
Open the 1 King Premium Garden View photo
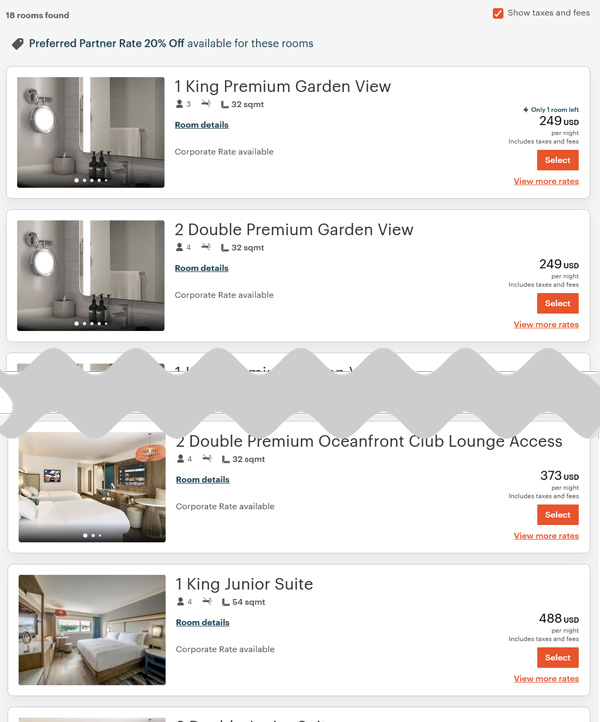click(91, 132)
